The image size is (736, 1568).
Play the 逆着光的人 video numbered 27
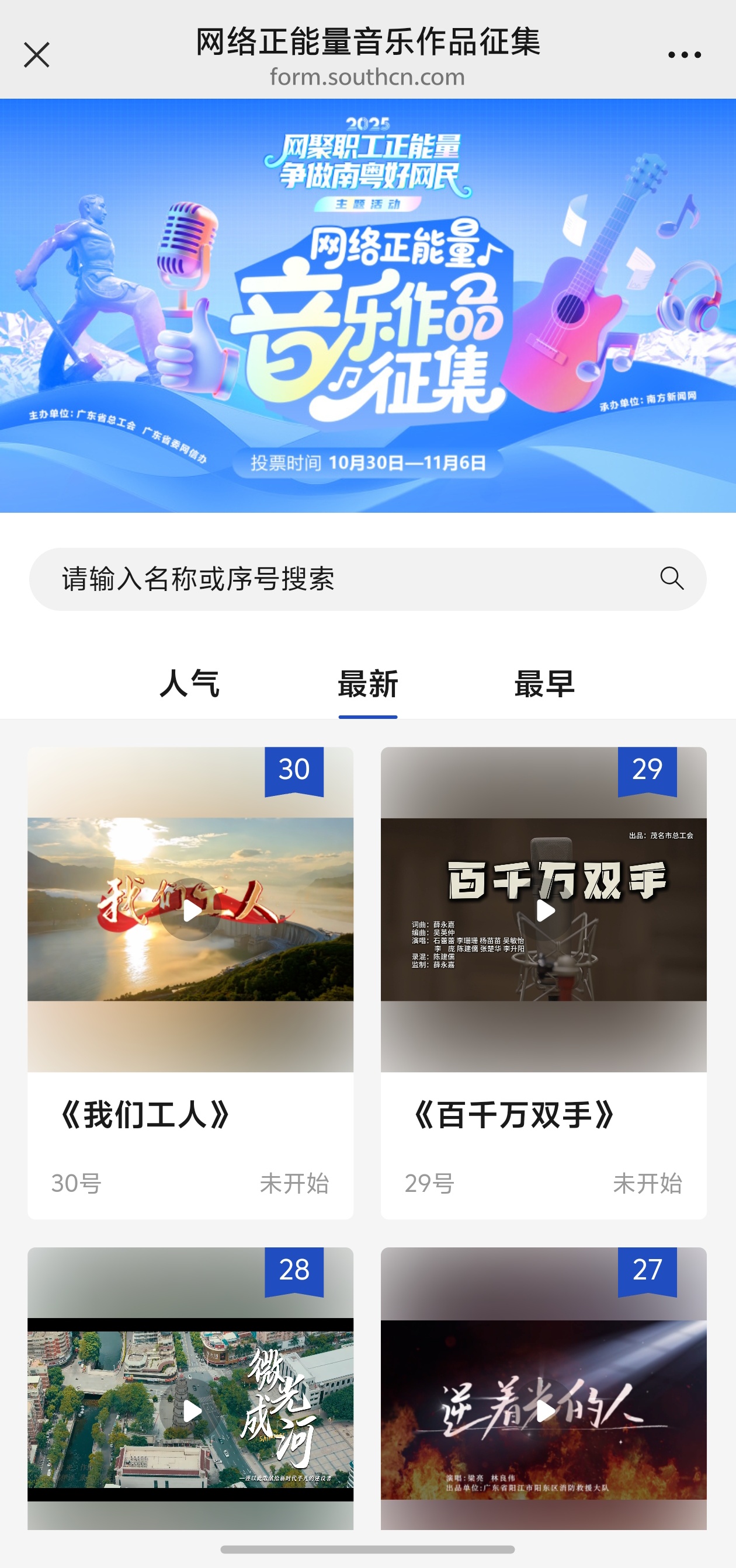(544, 1410)
